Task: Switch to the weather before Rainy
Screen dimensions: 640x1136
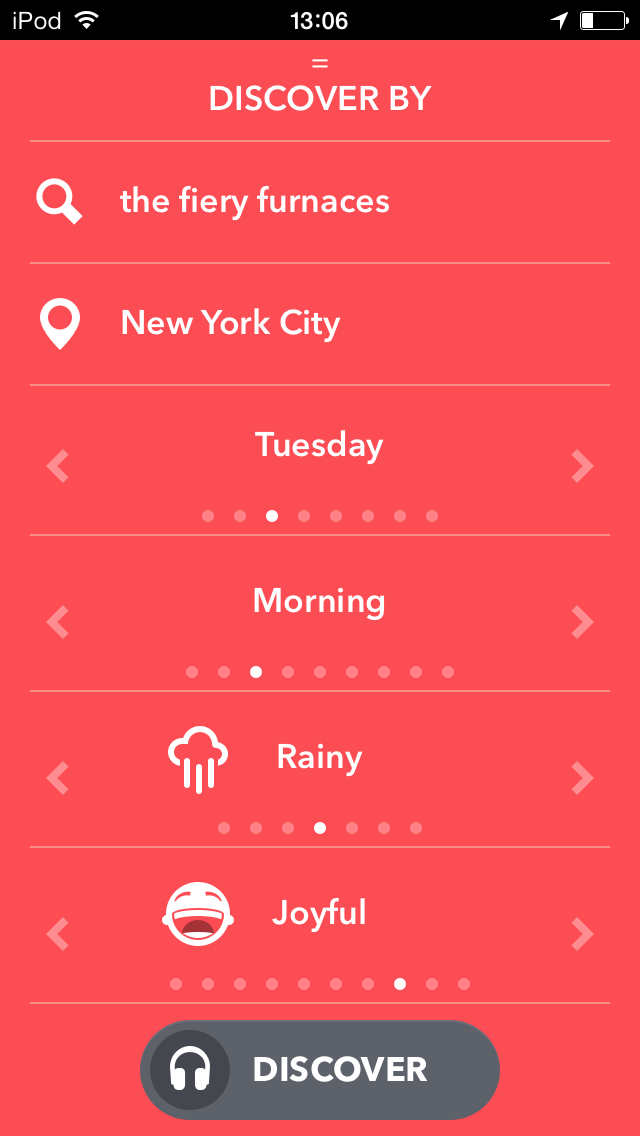Action: pyautogui.click(x=57, y=778)
